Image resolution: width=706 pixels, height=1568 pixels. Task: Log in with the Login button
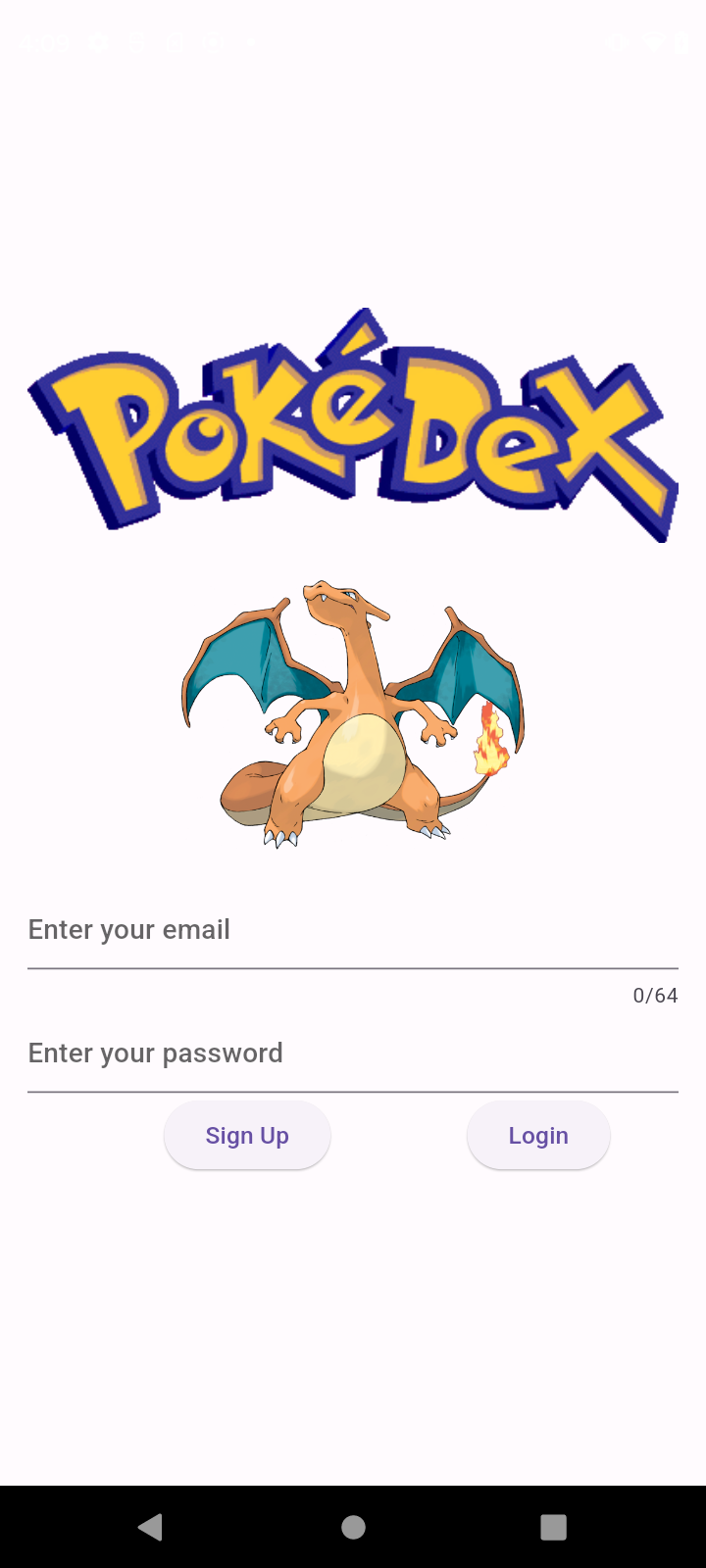point(538,1135)
